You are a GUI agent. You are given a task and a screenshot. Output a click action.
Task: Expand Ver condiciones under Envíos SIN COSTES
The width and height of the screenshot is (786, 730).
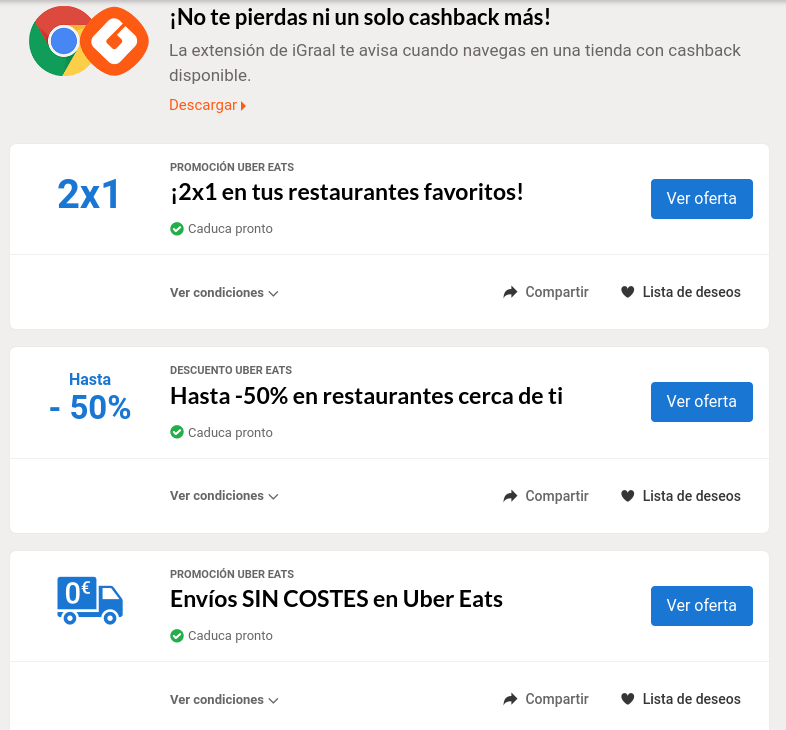coord(224,700)
